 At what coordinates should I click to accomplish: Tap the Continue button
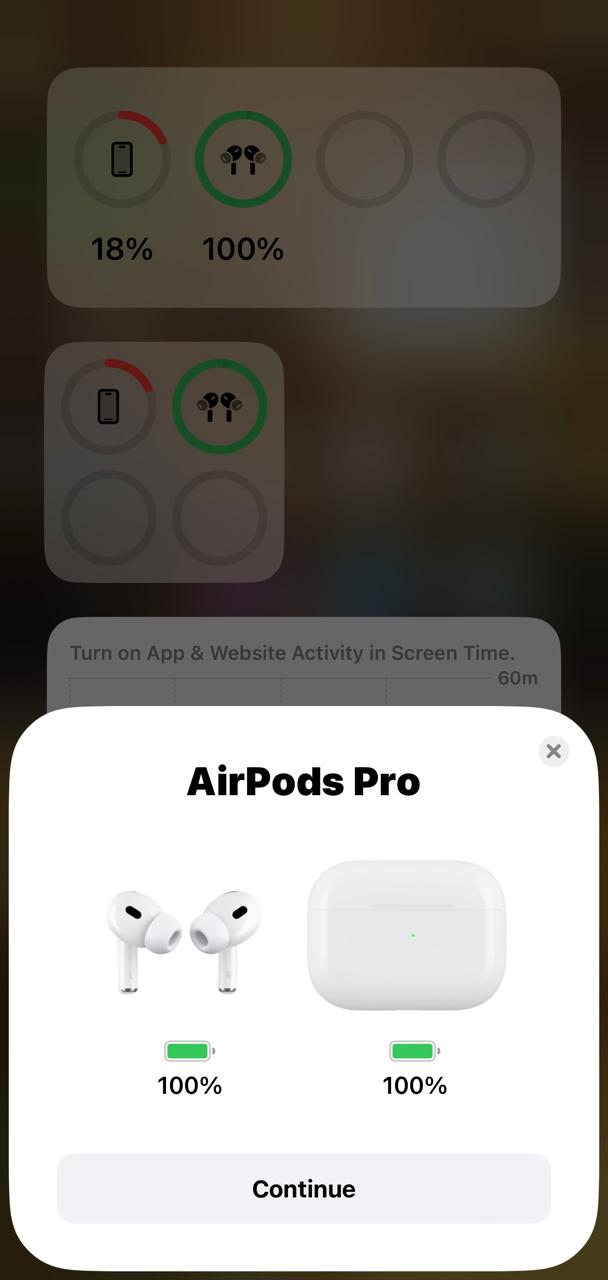click(304, 1188)
